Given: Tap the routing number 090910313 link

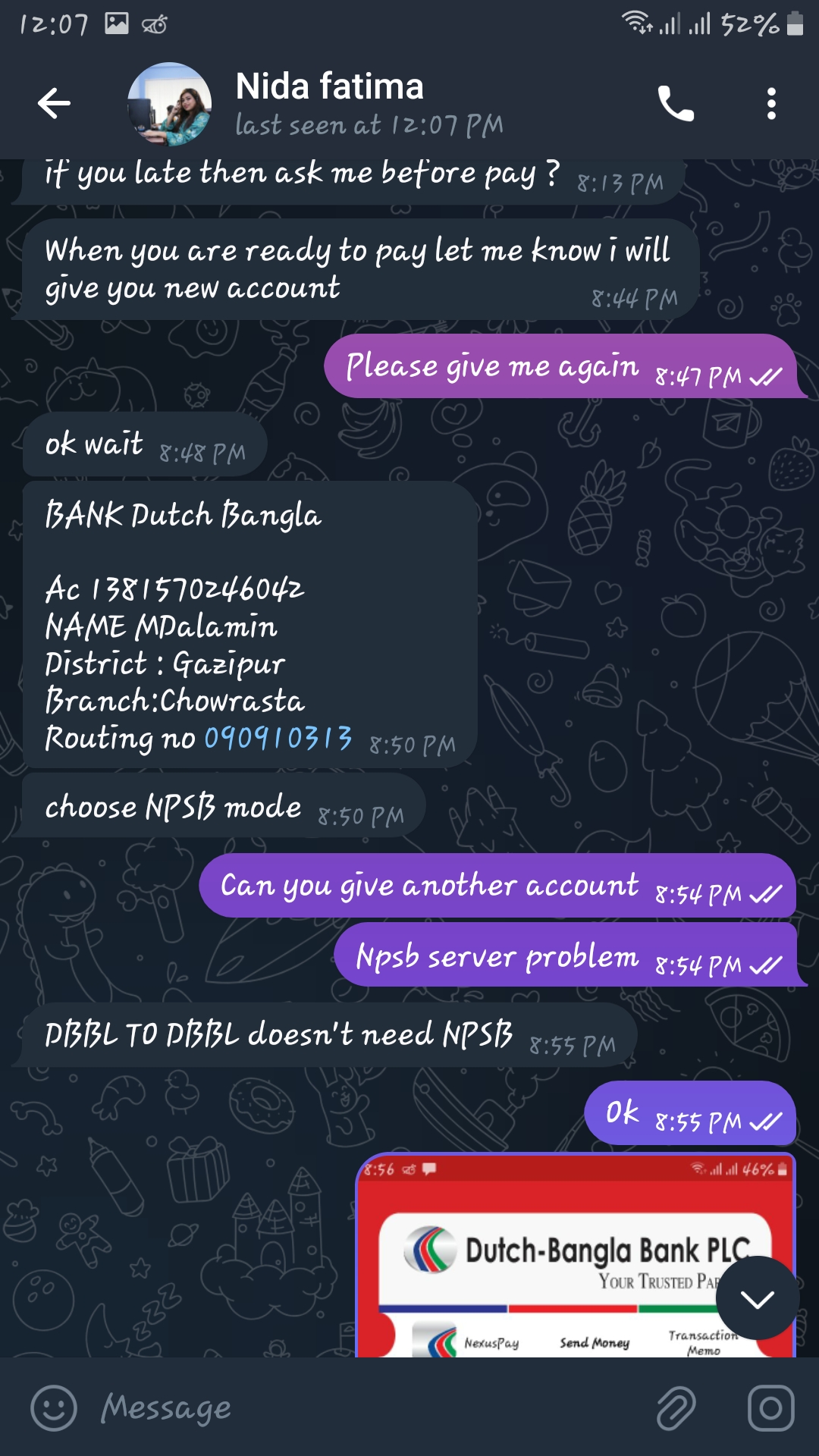Looking at the screenshot, I should click(278, 738).
